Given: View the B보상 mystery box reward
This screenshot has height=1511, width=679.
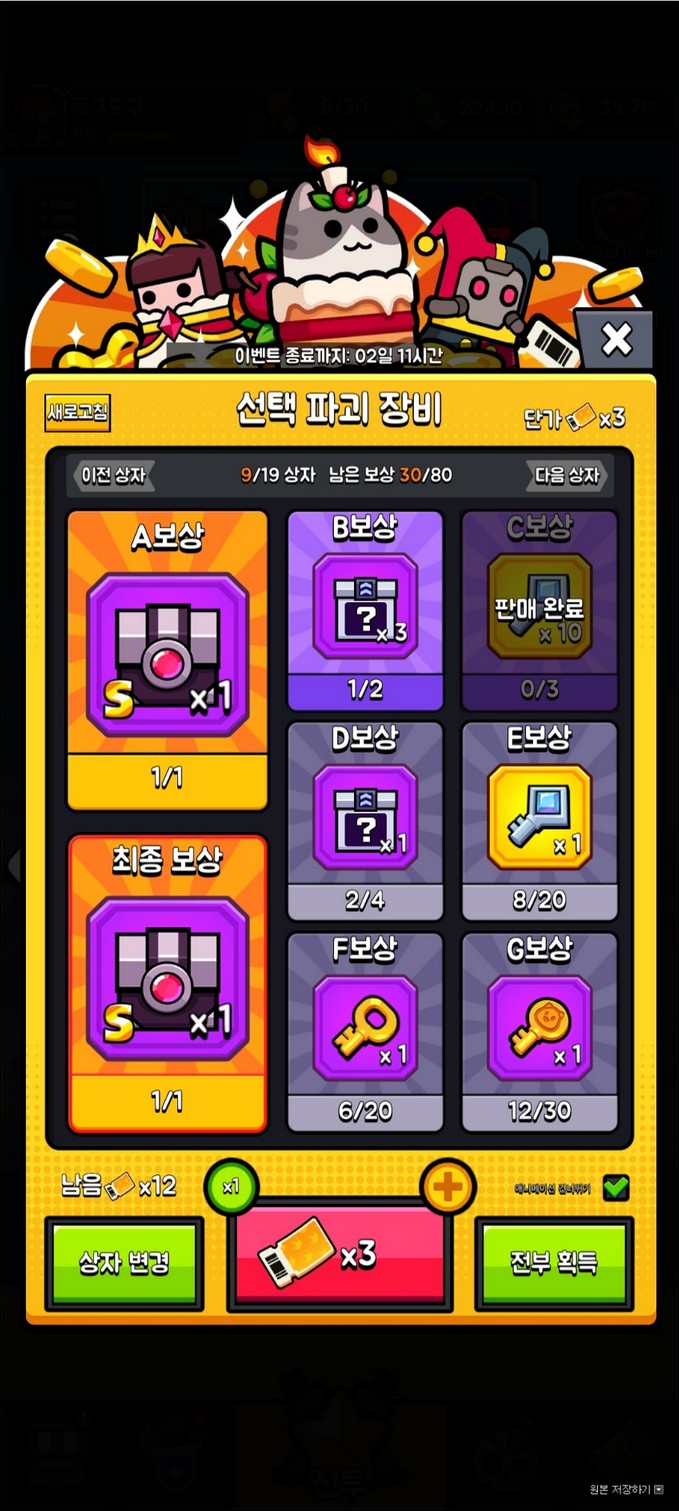Looking at the screenshot, I should pyautogui.click(x=365, y=606).
